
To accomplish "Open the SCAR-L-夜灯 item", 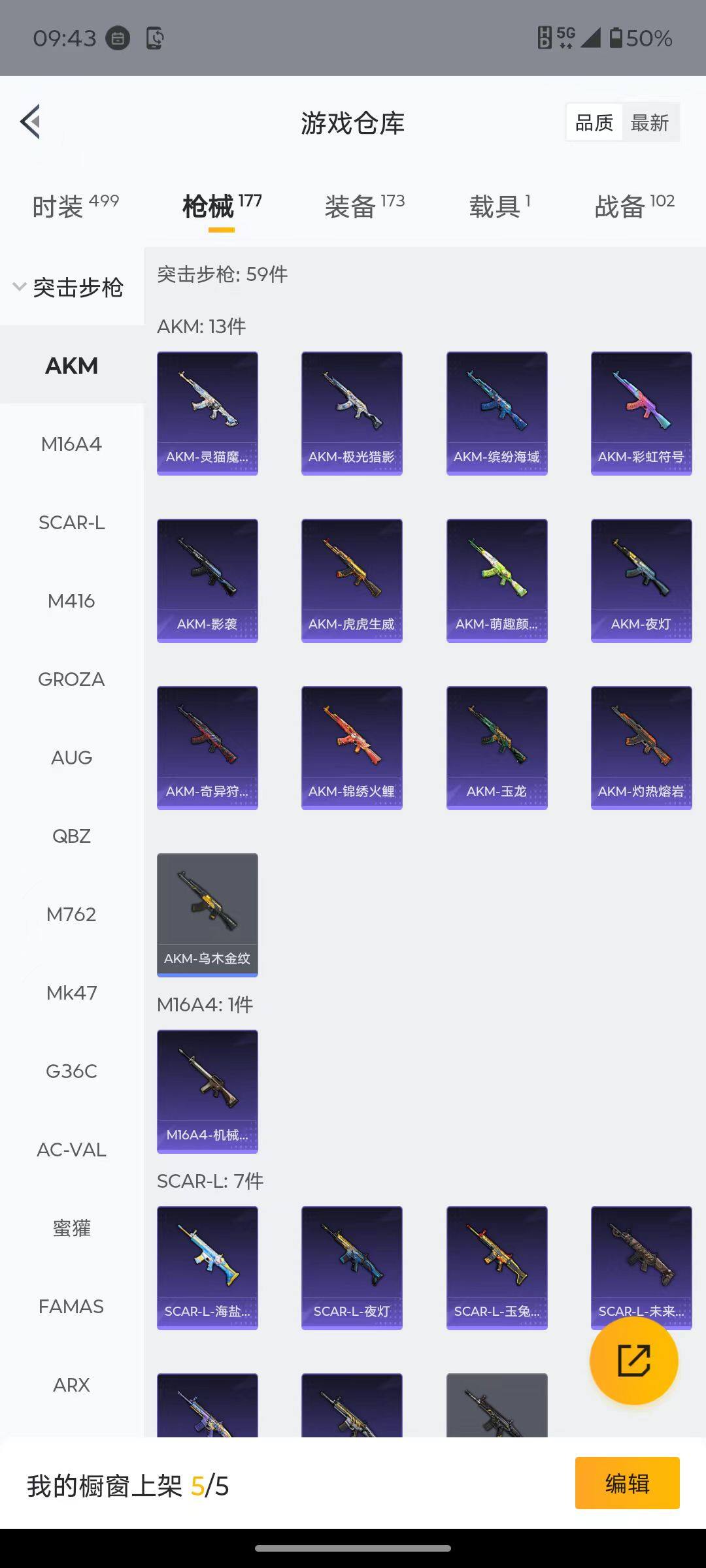I will point(352,1267).
